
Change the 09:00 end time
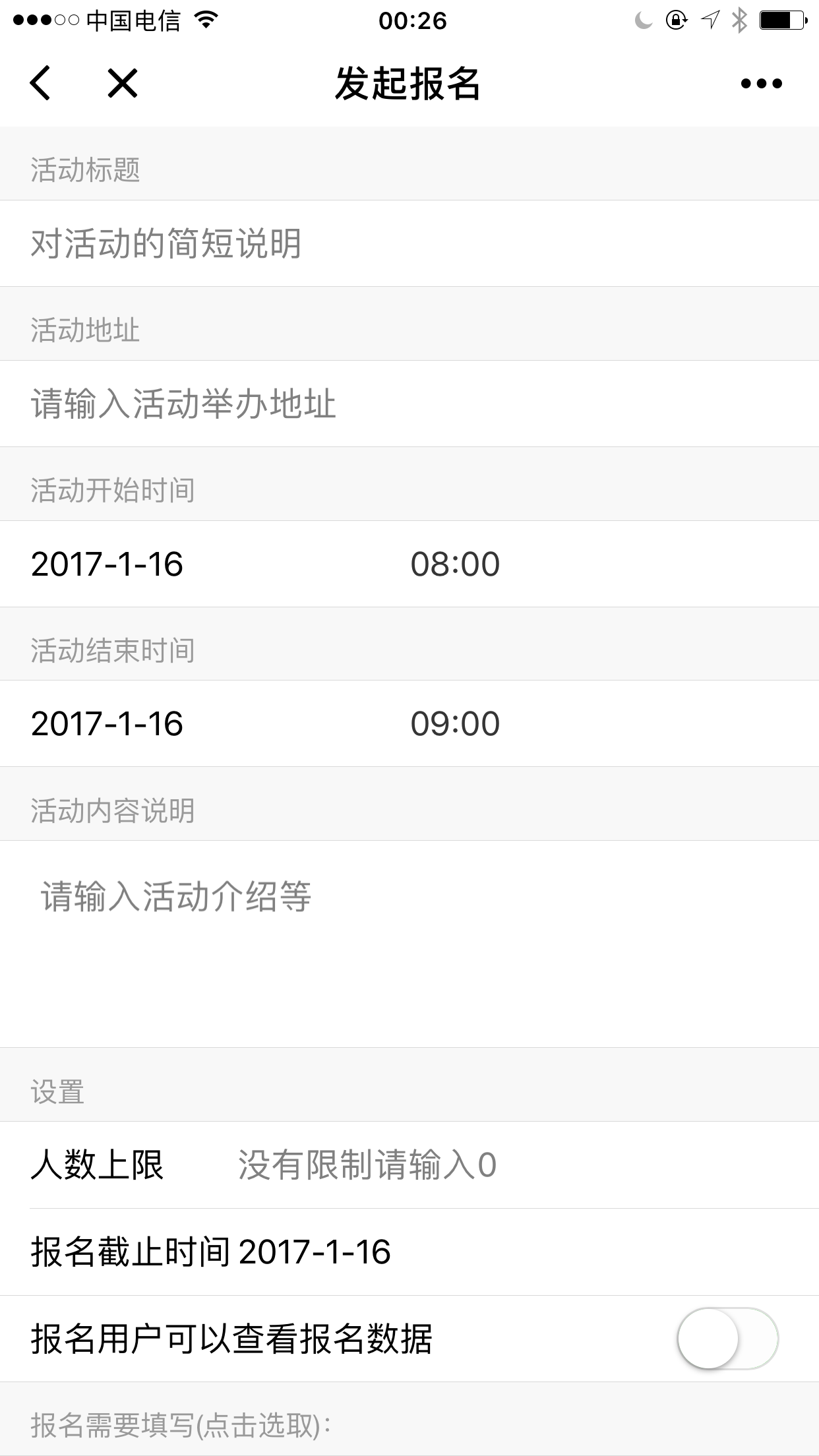pyautogui.click(x=455, y=724)
